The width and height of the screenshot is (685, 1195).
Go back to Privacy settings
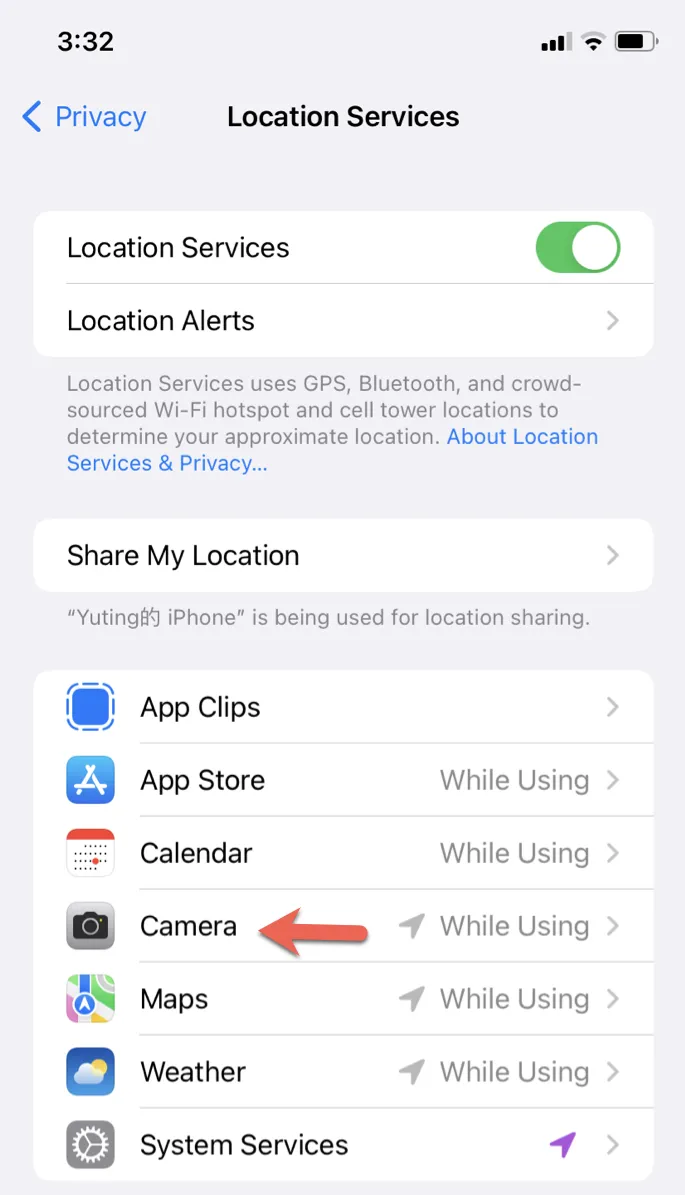(84, 117)
